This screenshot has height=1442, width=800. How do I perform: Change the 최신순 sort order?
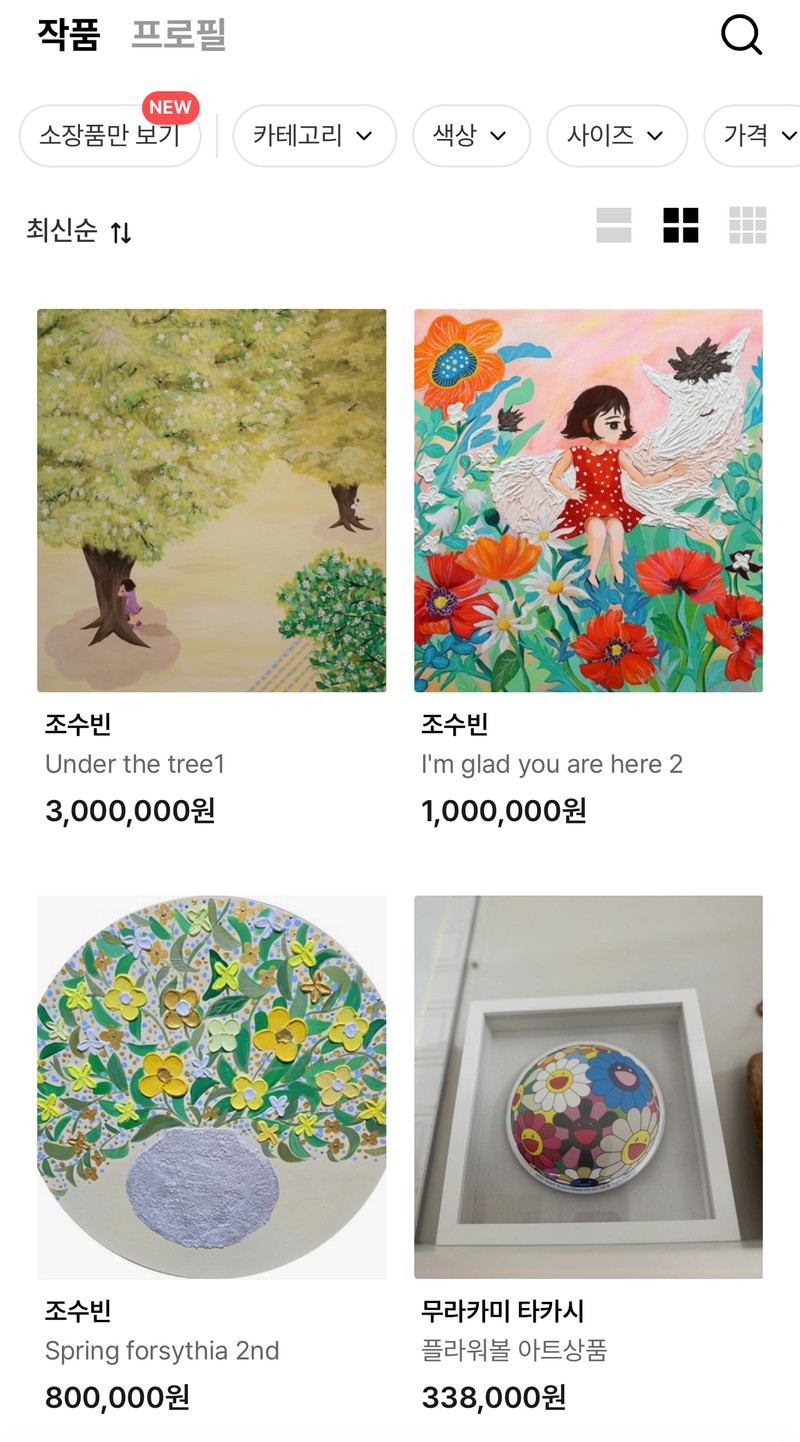coord(80,232)
